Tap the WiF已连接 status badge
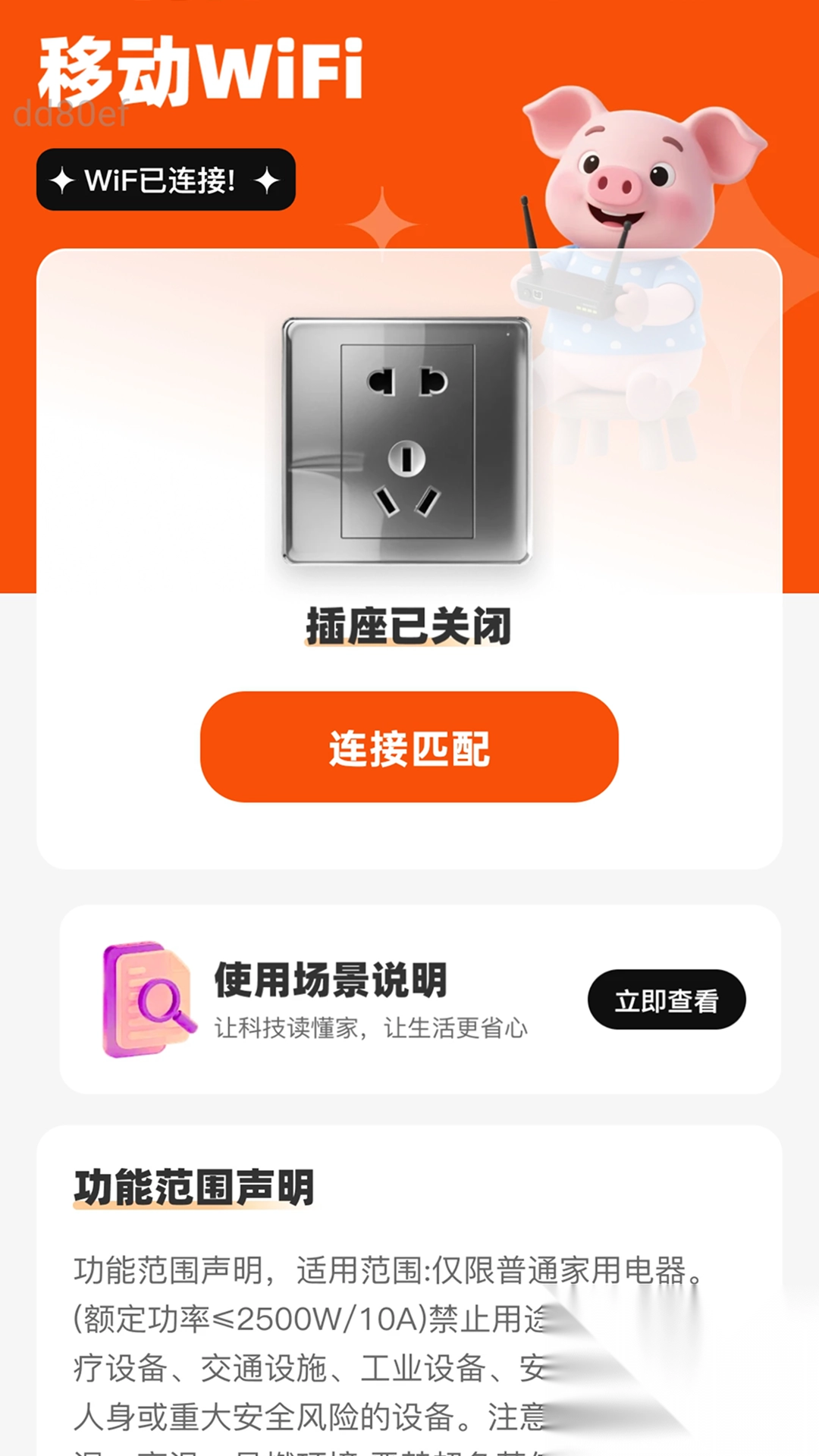Screen dimensions: 819x1456 pos(165,179)
